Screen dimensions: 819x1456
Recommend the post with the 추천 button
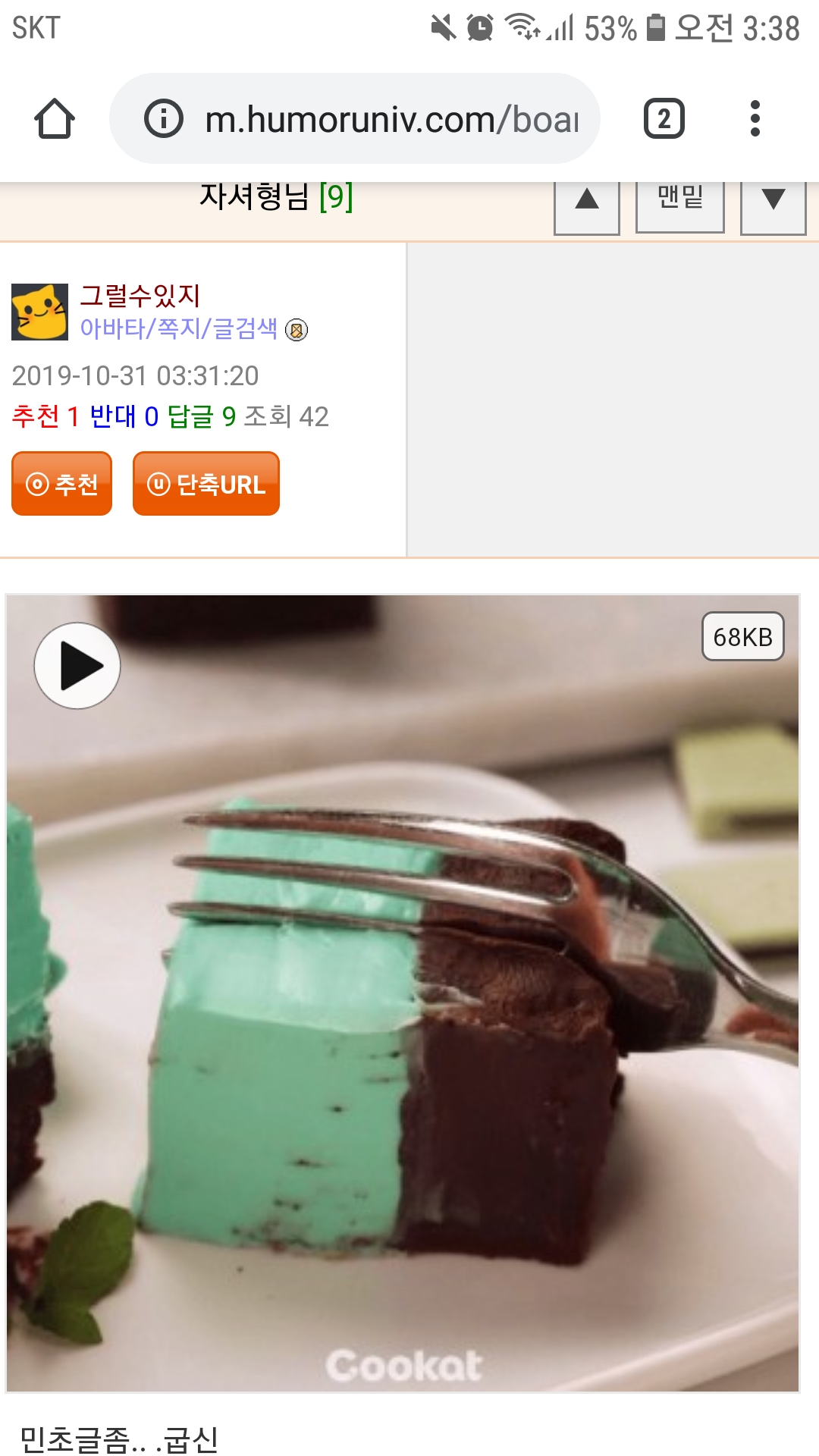(62, 484)
